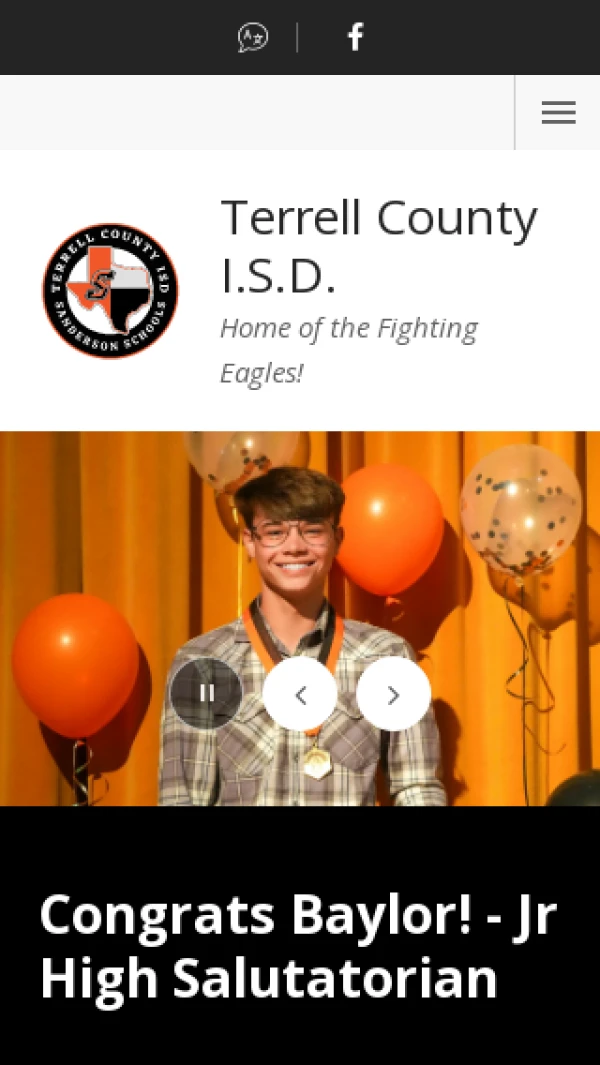Advance to the next slide
Screen dimensions: 600x1065
pyautogui.click(x=393, y=693)
